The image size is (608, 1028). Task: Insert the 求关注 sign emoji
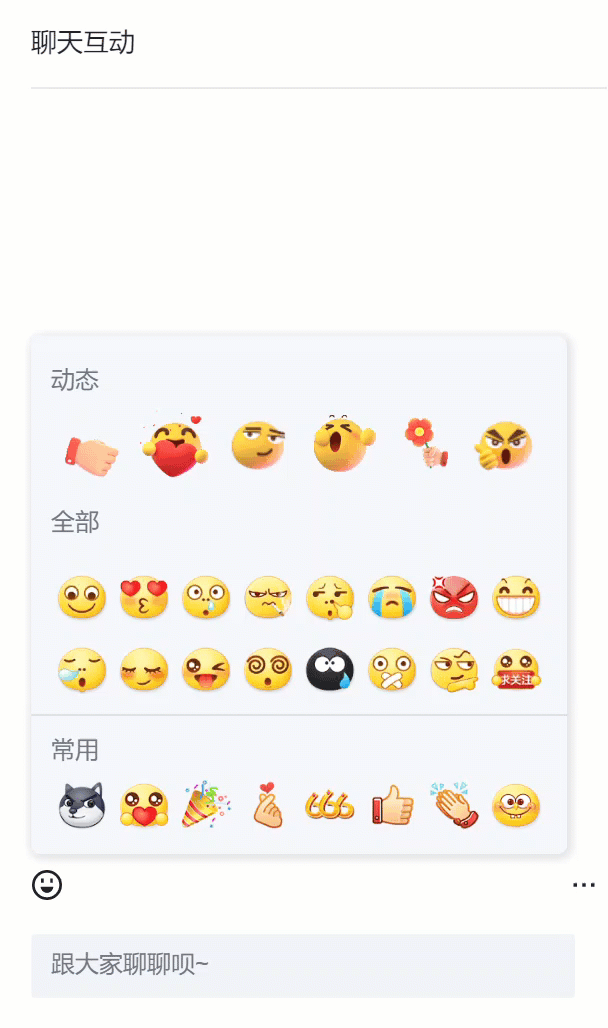(x=516, y=669)
